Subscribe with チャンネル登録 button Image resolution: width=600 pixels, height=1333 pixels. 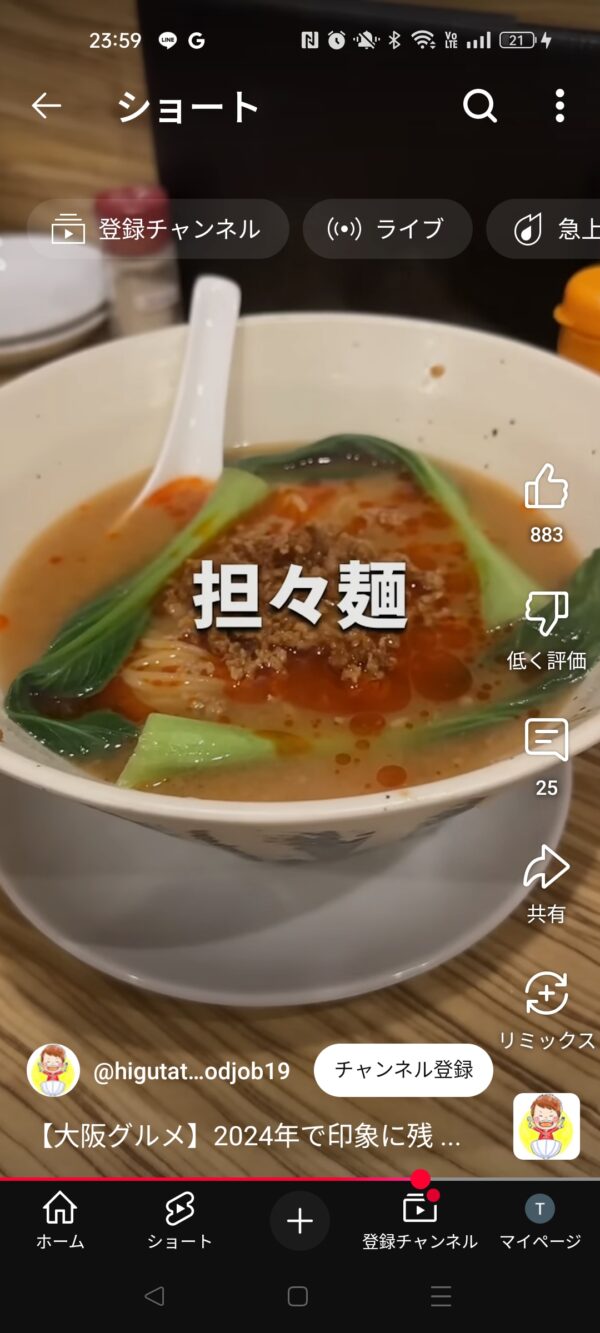(x=403, y=1070)
